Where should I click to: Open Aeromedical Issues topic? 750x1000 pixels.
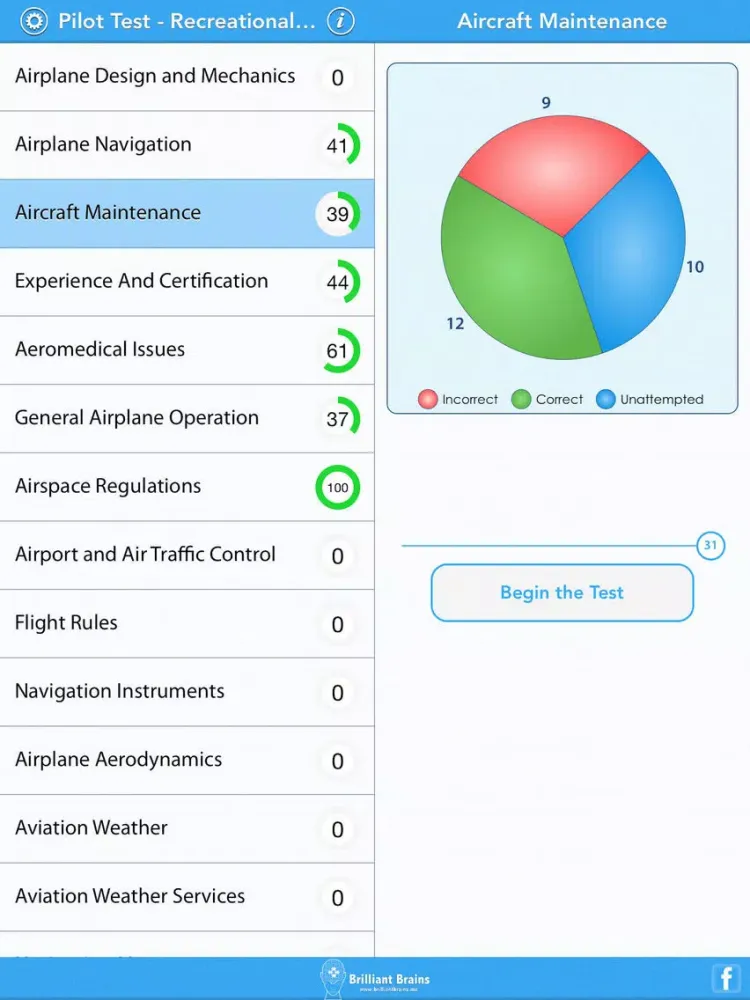tap(187, 350)
